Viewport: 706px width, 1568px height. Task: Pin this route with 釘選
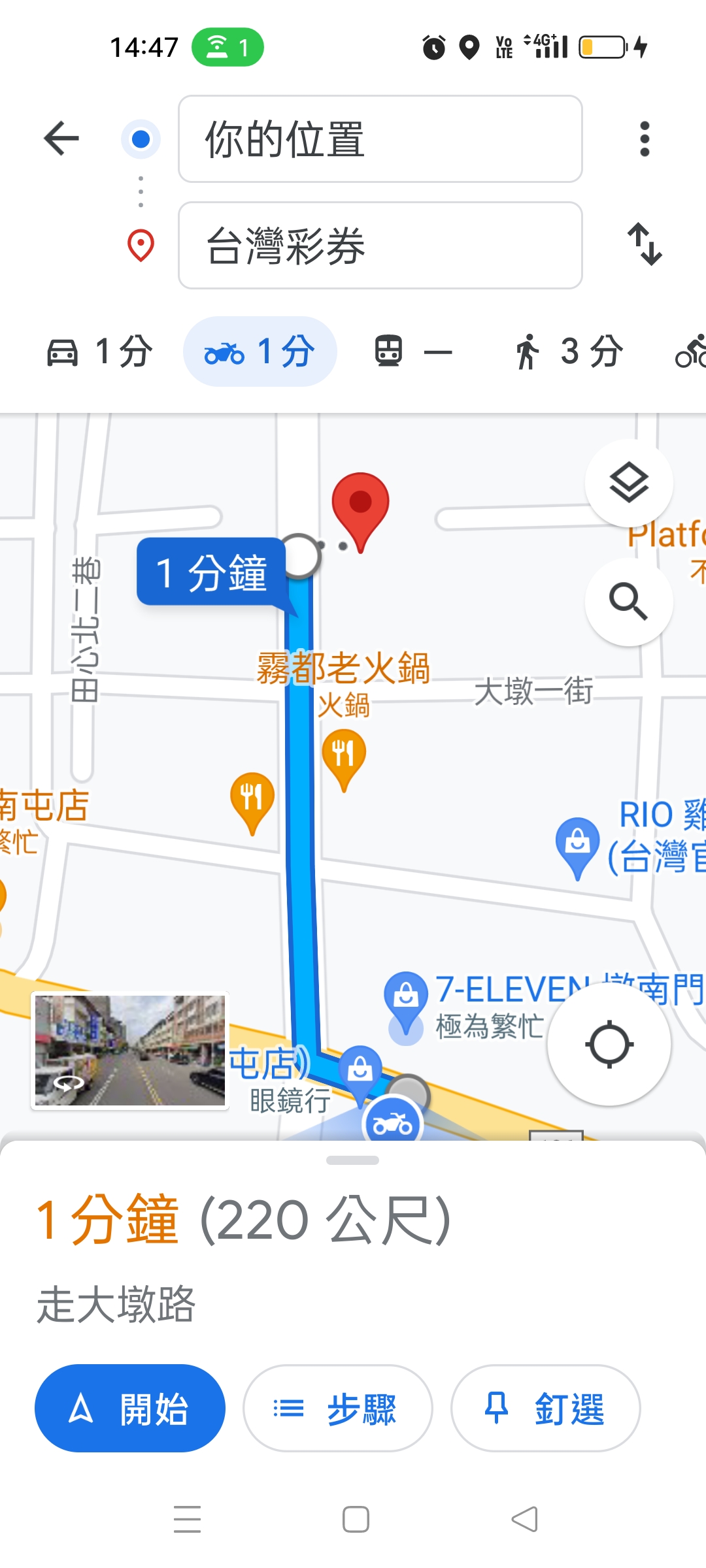point(545,1408)
